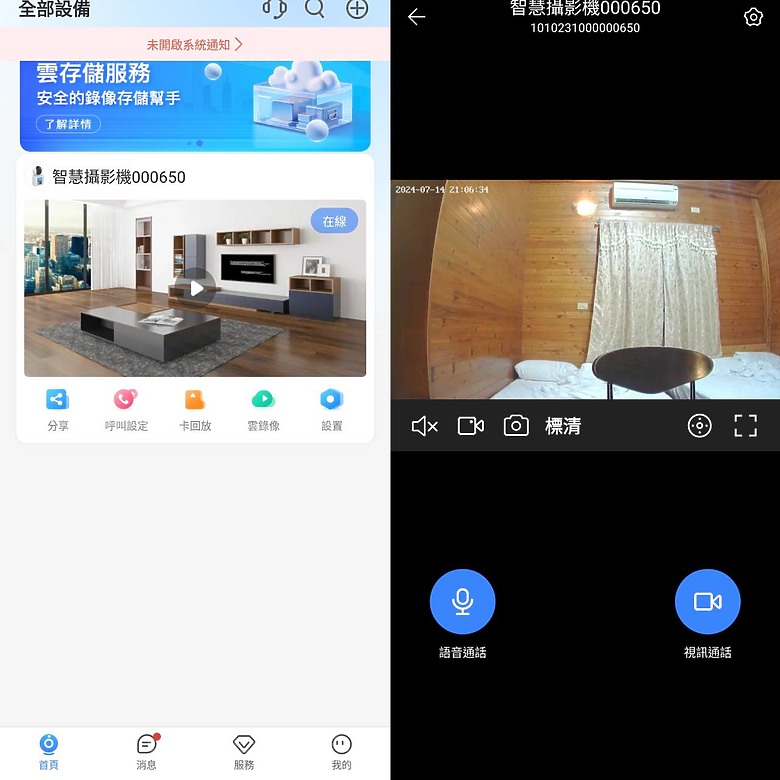Open 雲錄像 cloud recording
Image resolution: width=780 pixels, height=780 pixels.
pos(263,409)
